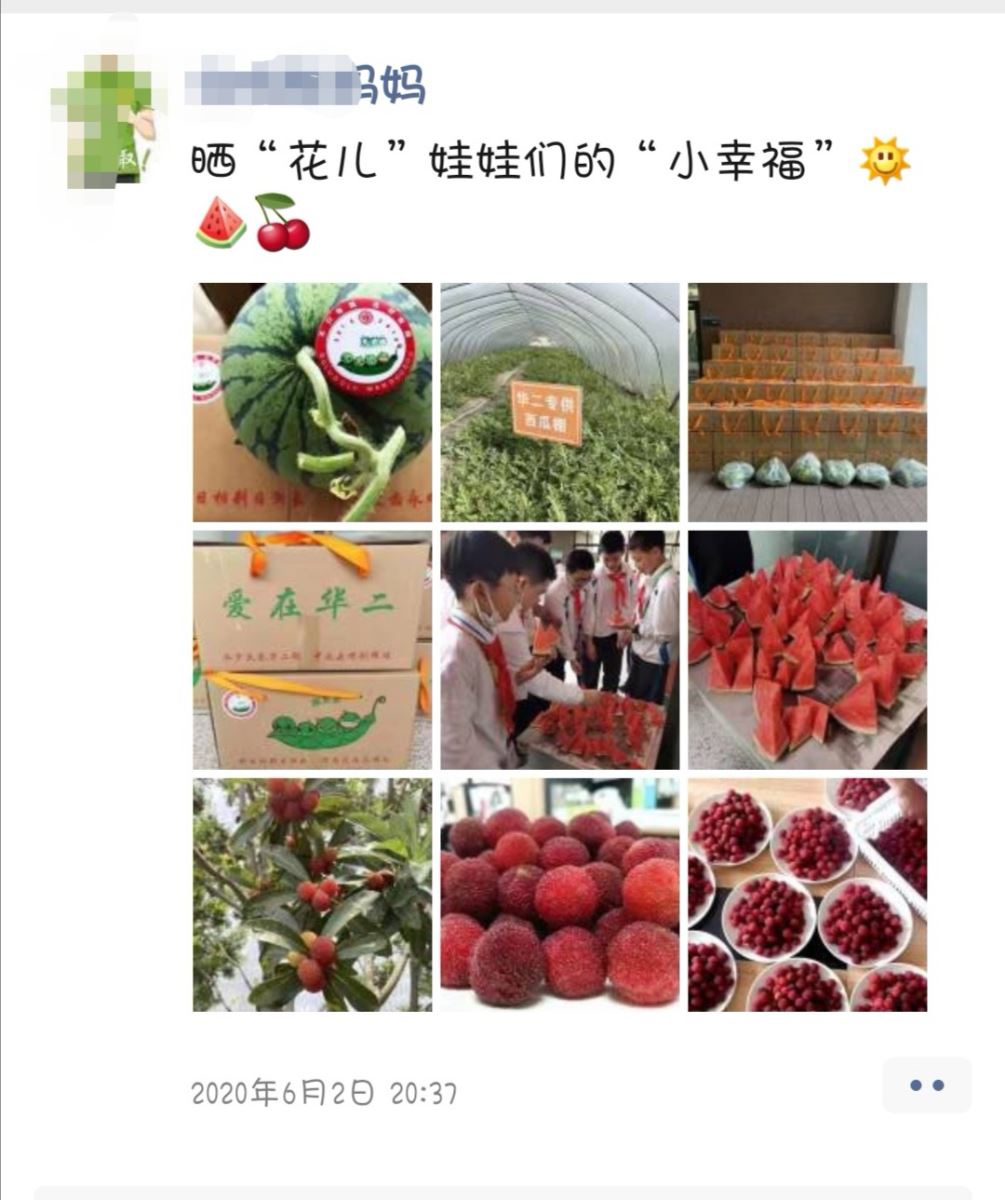View the bayberry tree branch photo
The width and height of the screenshot is (1005, 1200).
click(312, 895)
